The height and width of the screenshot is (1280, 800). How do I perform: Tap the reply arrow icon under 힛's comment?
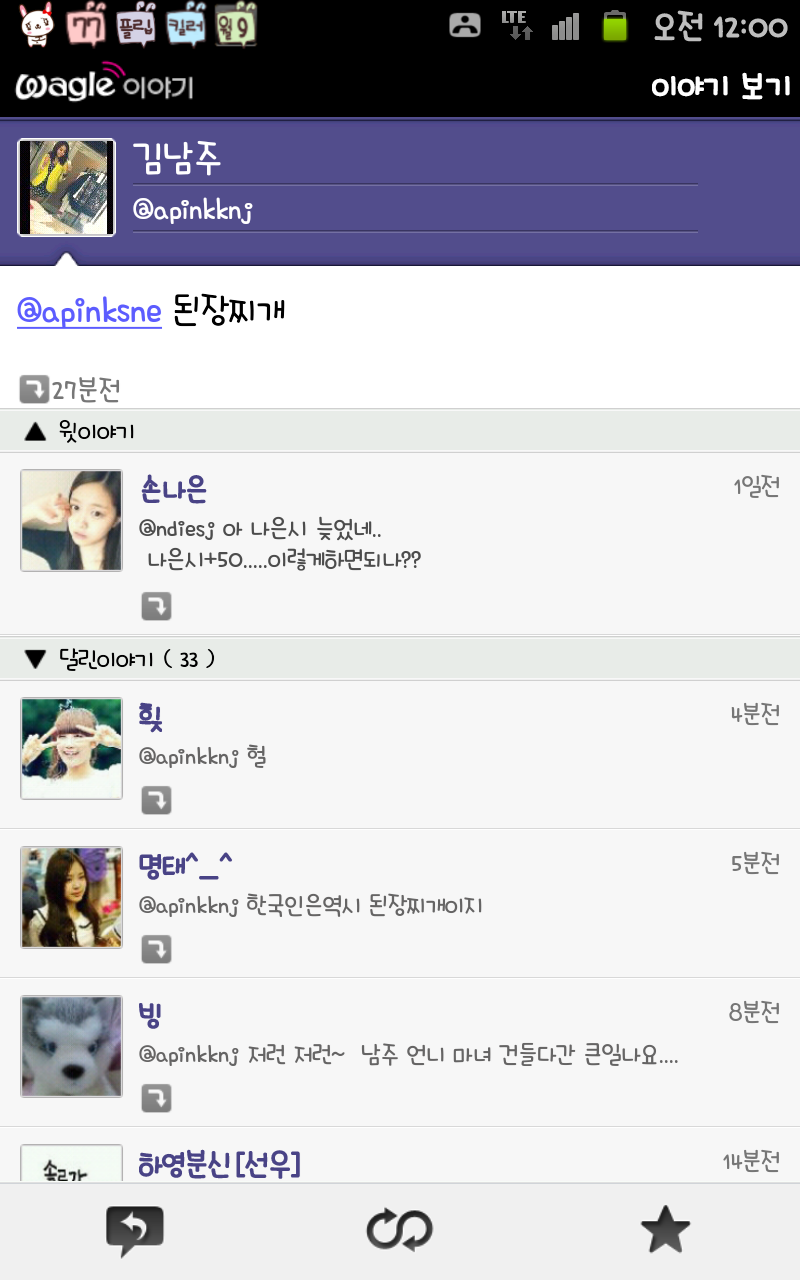click(156, 800)
